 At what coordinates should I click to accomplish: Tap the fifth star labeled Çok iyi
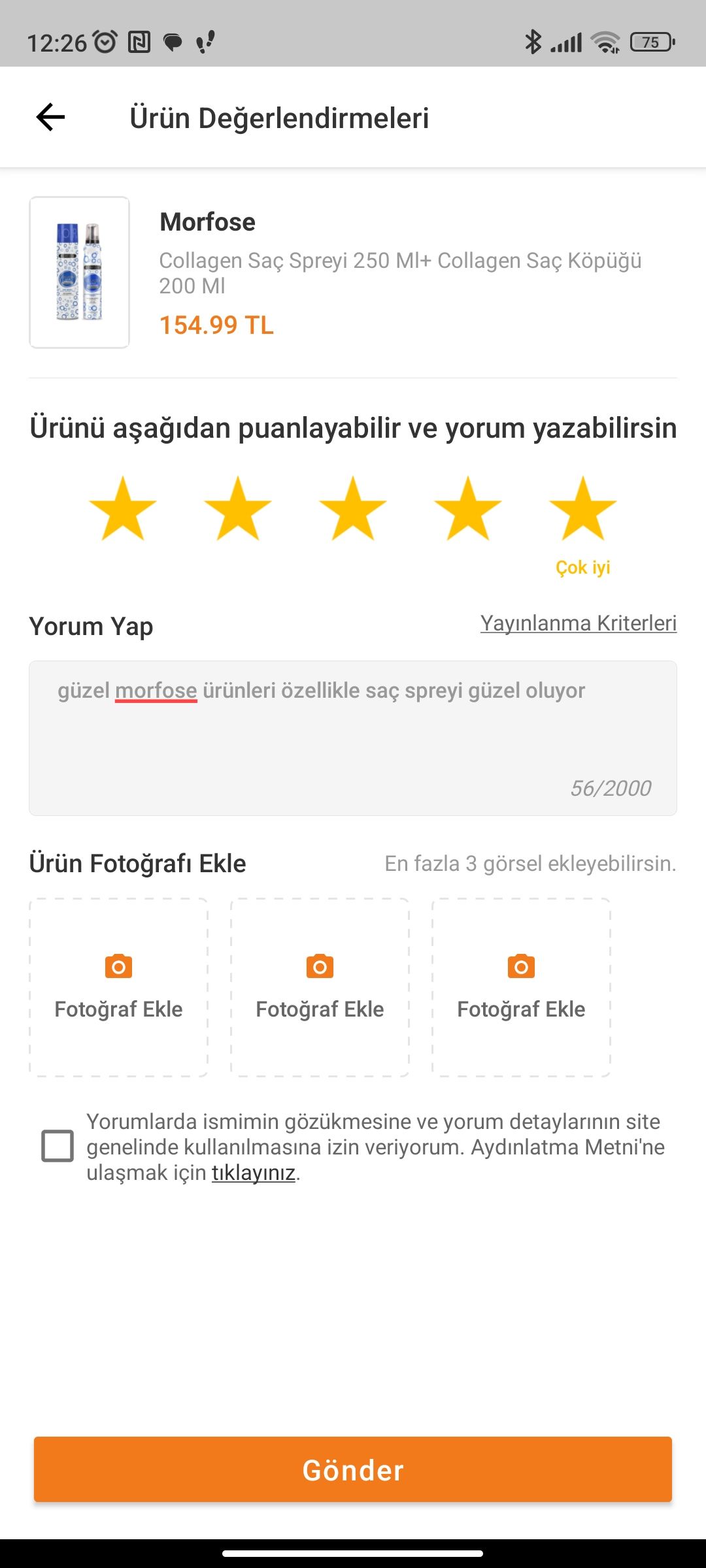click(x=583, y=509)
